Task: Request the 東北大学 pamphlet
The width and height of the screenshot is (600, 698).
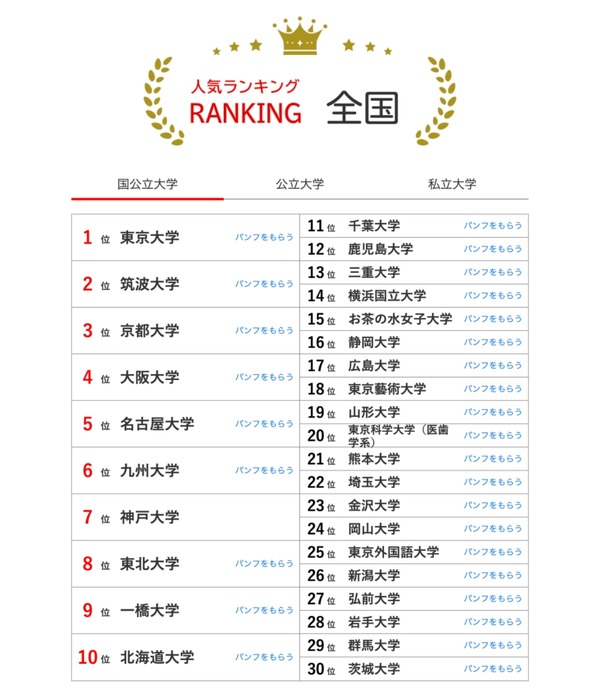Action: [x=264, y=564]
